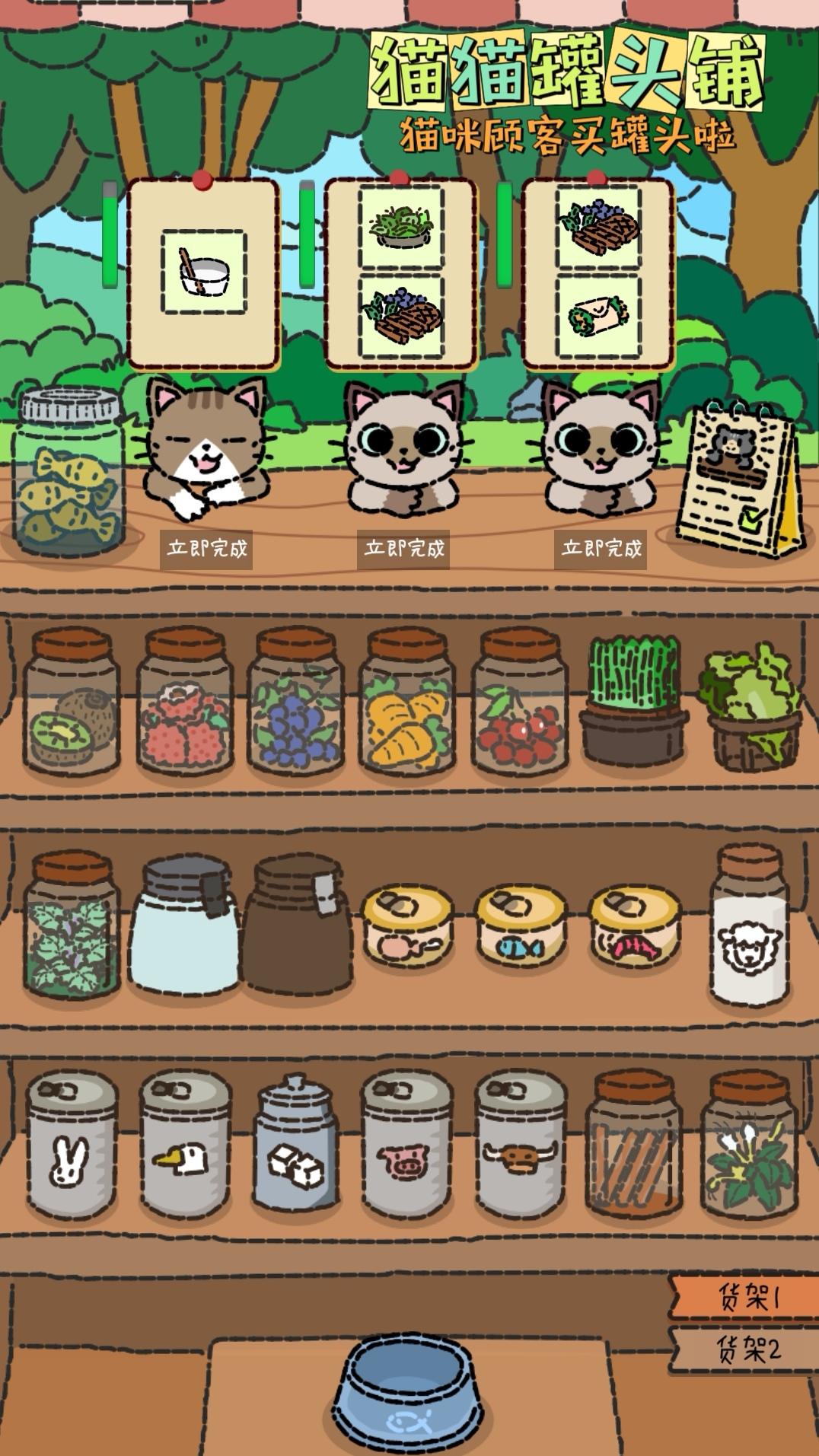The image size is (819, 1456).
Task: Grab the carrot jar
Action: pos(406,704)
